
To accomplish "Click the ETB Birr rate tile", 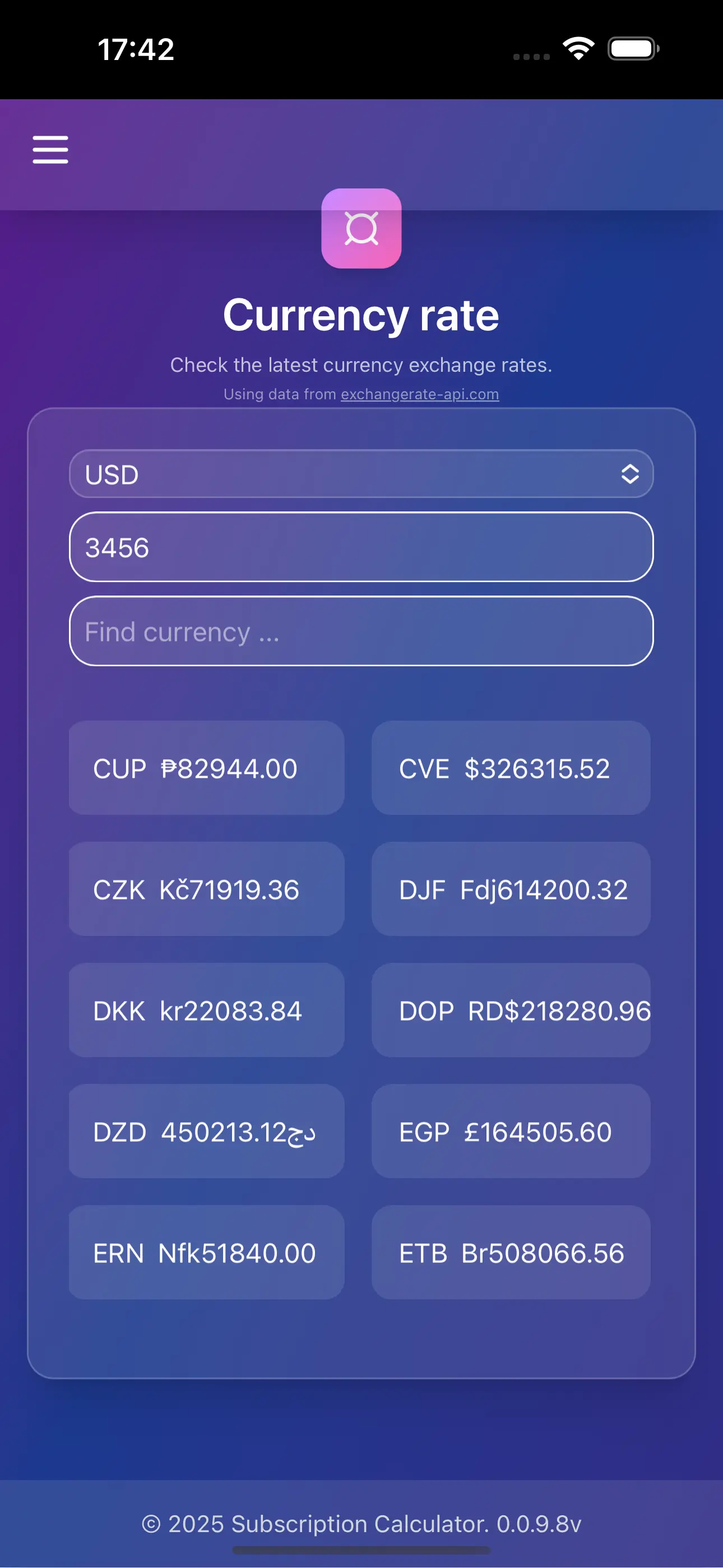I will coord(511,1253).
